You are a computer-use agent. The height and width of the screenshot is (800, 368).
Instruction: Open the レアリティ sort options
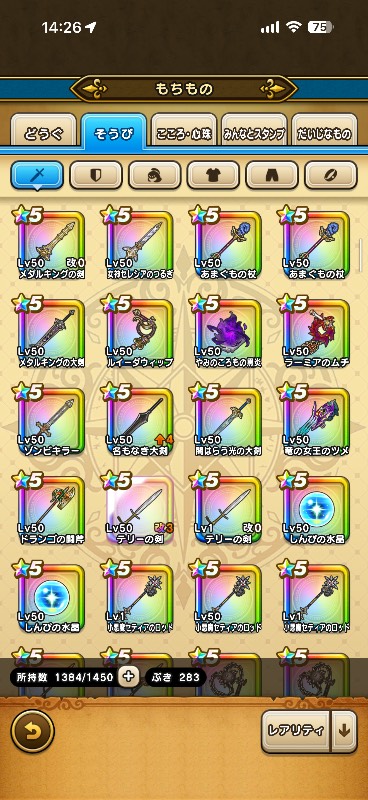pyautogui.click(x=296, y=731)
